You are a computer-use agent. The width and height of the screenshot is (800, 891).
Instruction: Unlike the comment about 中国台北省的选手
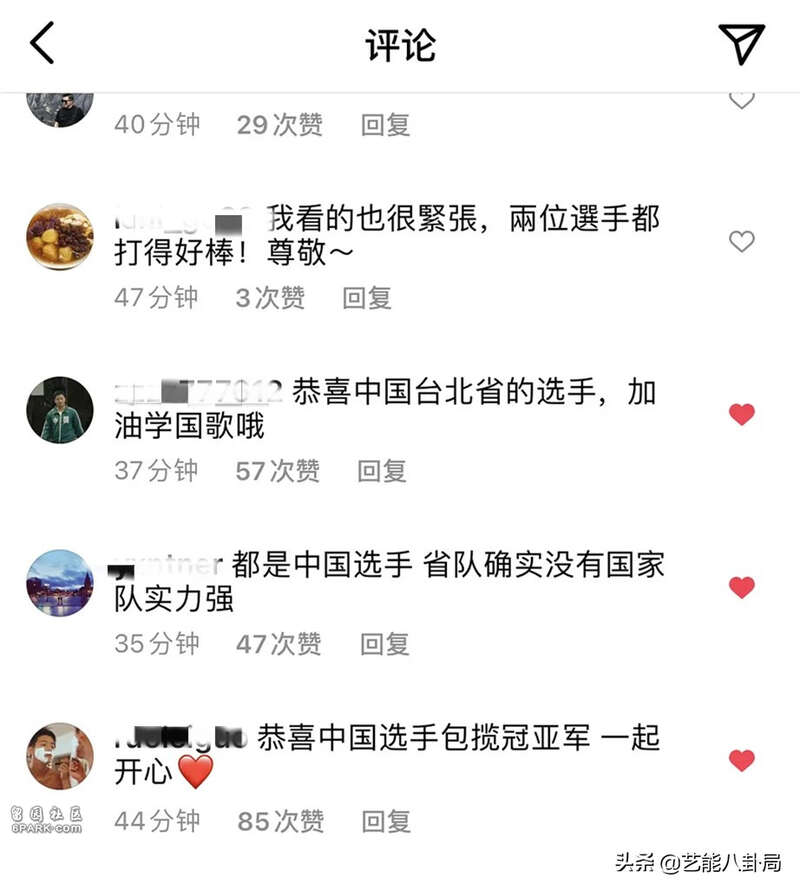(741, 414)
